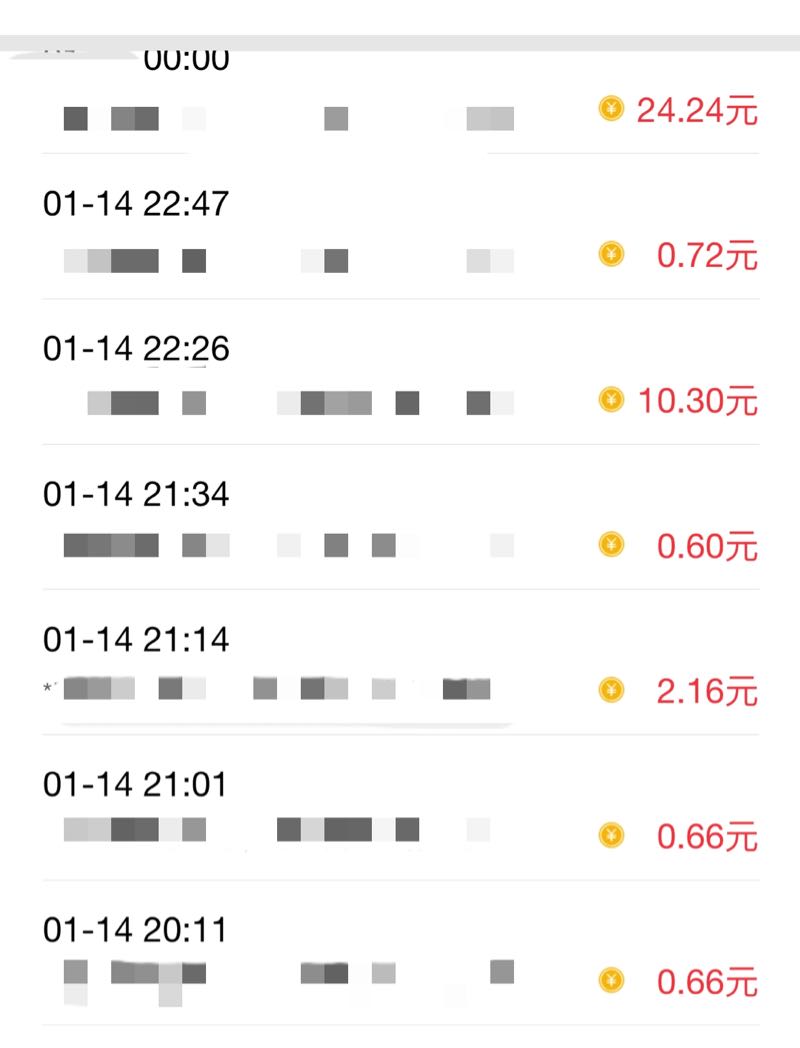The width and height of the screenshot is (800, 1048).
Task: Open the 01-14 22:47 record
Action: tap(400, 230)
